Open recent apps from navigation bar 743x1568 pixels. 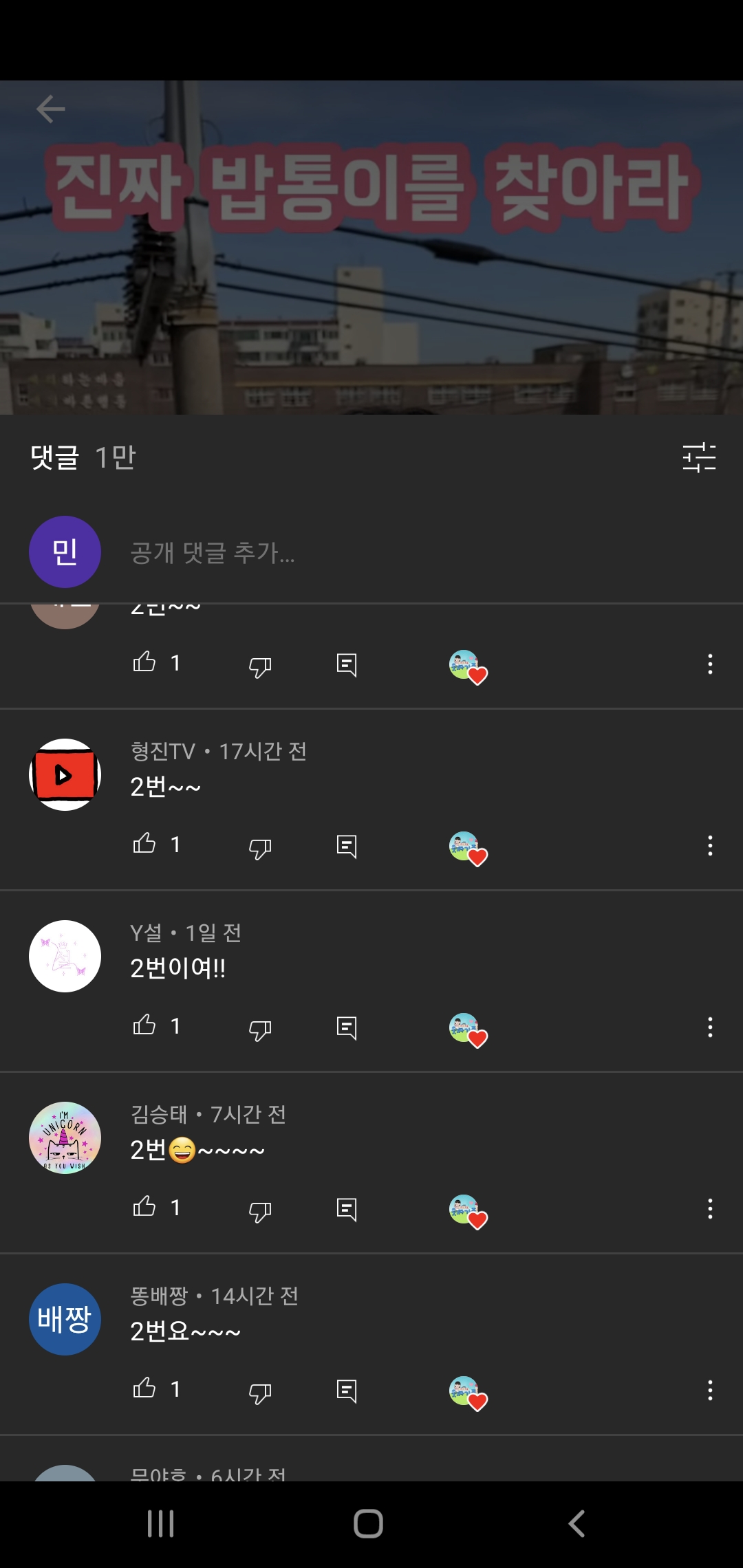[161, 1524]
